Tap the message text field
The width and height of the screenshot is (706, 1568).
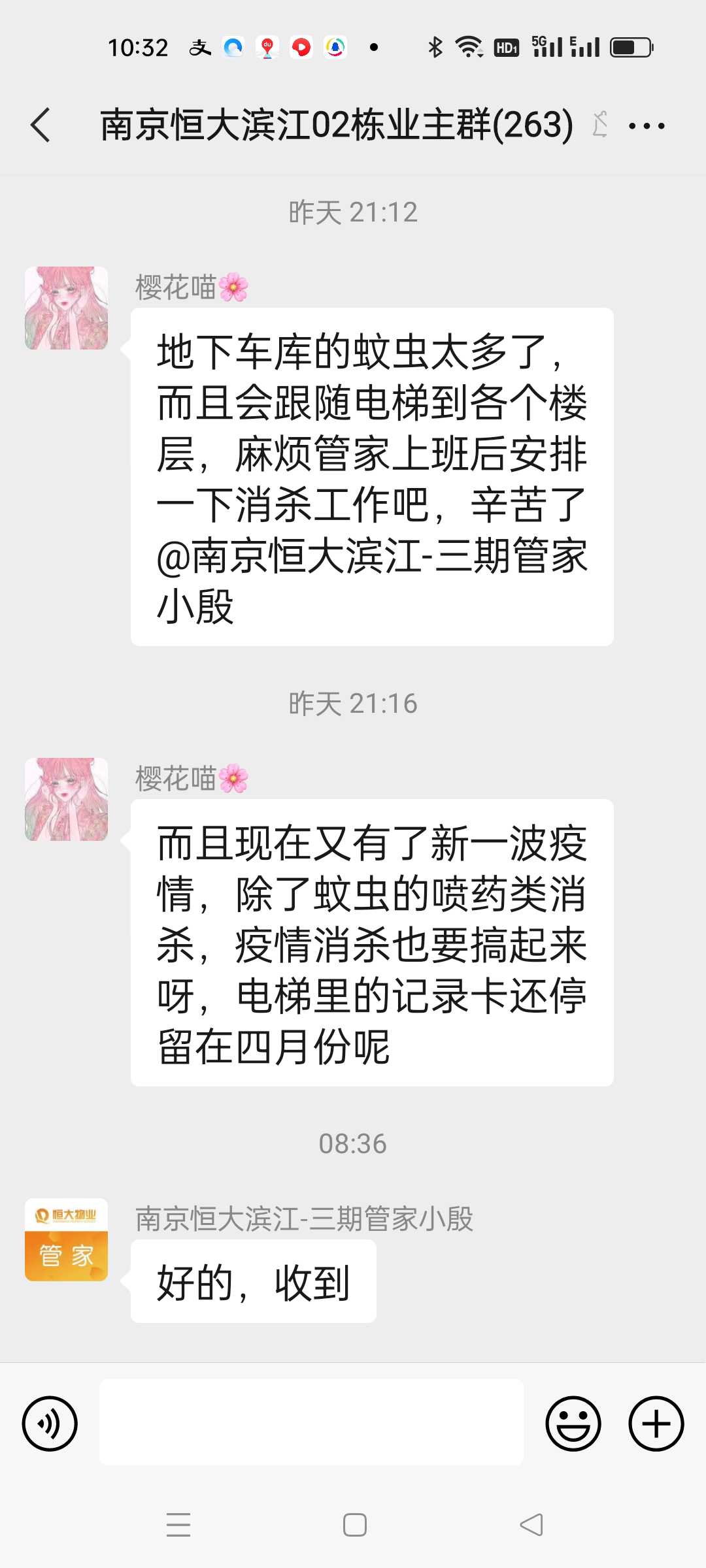tap(311, 1422)
